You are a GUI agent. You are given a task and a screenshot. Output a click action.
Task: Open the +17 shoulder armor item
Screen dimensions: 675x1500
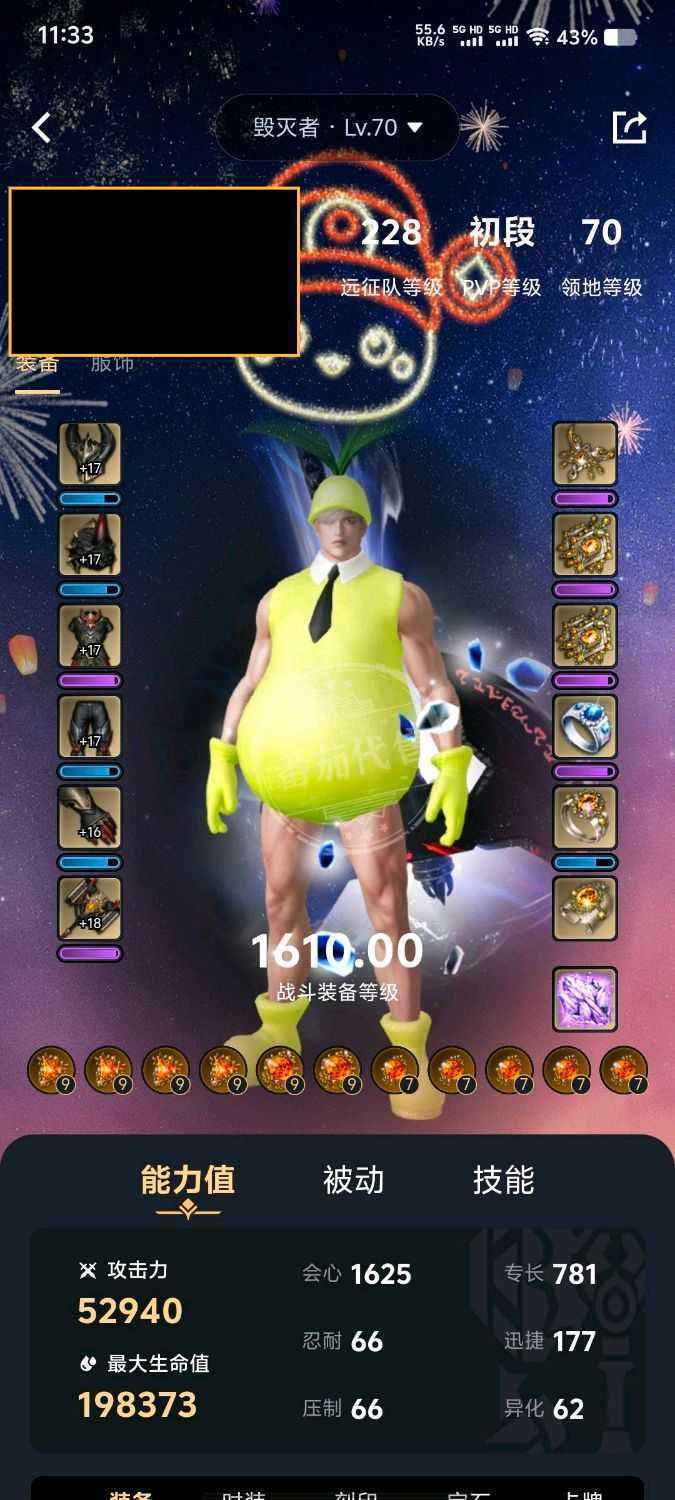pos(90,545)
